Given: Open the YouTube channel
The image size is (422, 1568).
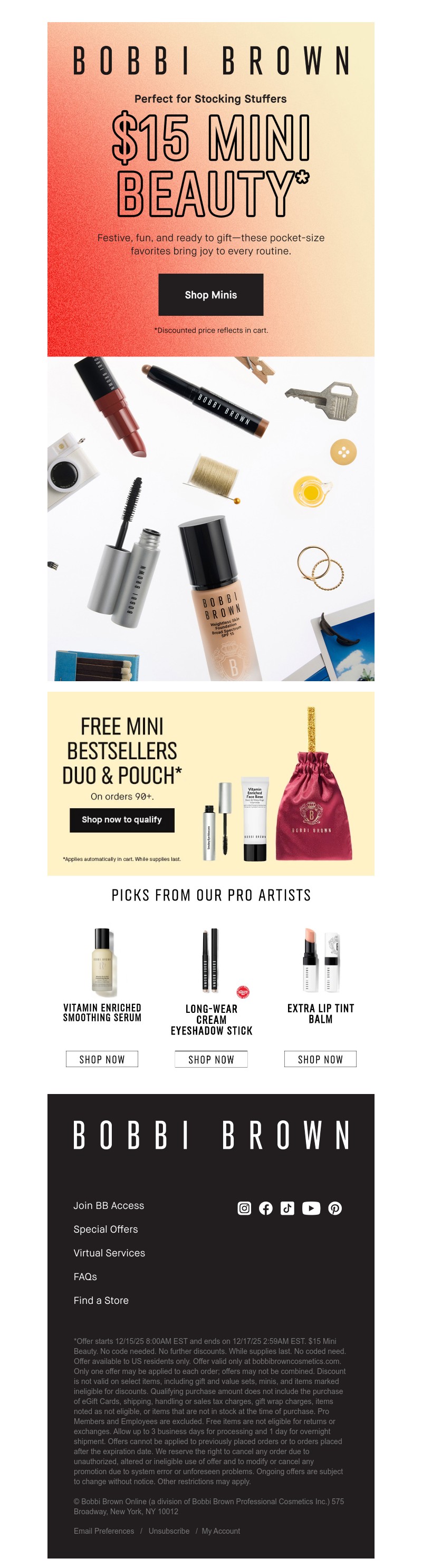Looking at the screenshot, I should pyautogui.click(x=311, y=1208).
